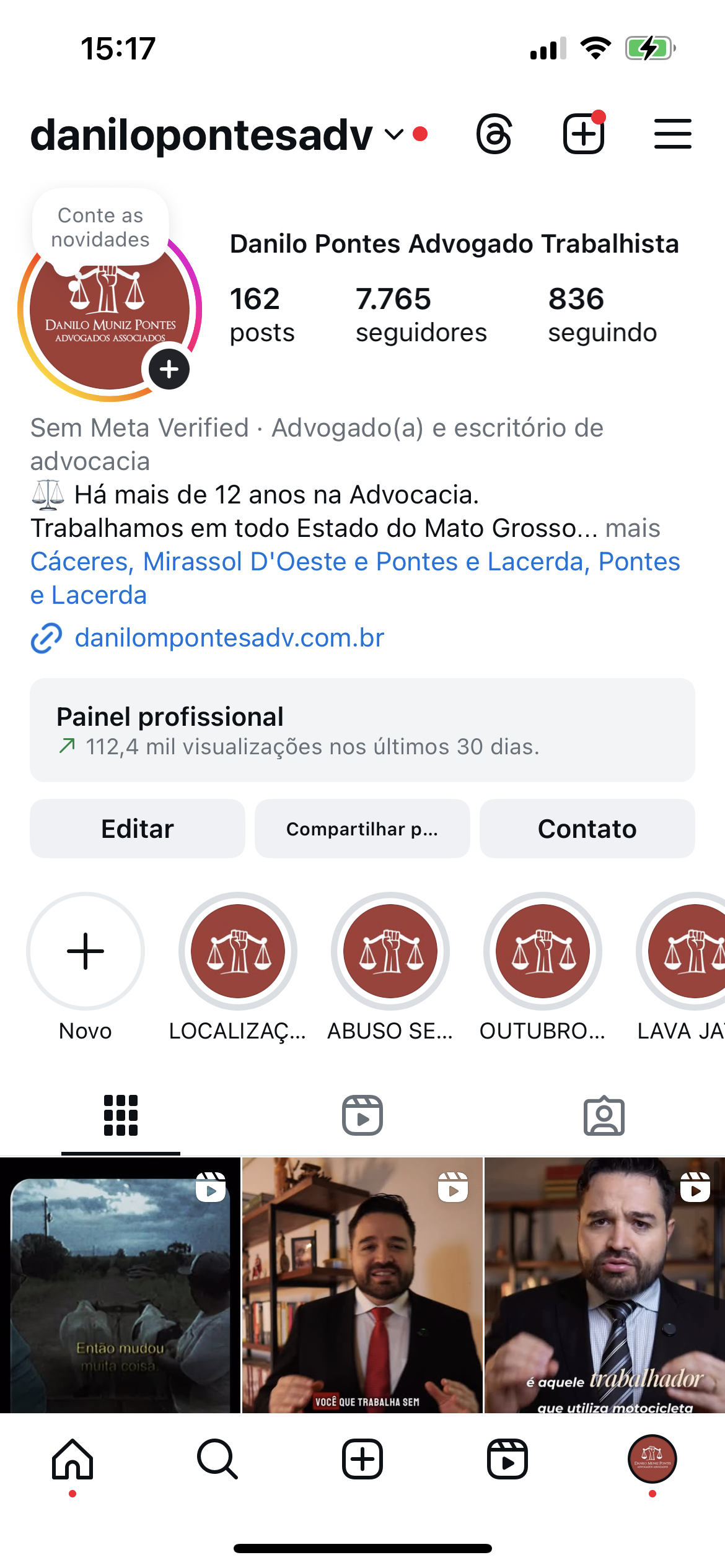Screen dimensions: 725x1568
Task: Open danilompontesadv.com.br website link
Action: tap(229, 638)
